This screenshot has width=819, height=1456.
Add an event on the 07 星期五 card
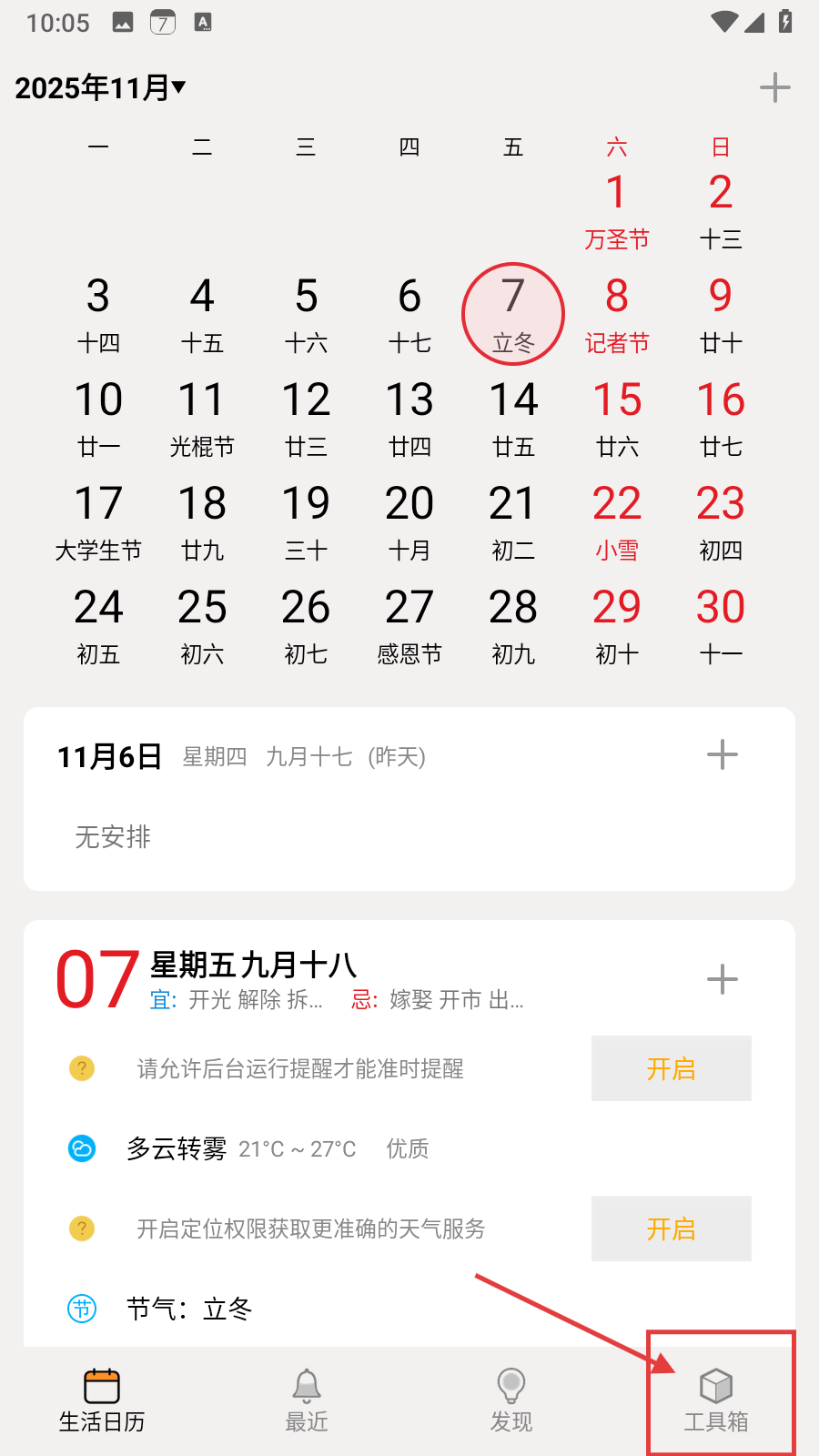tap(722, 980)
